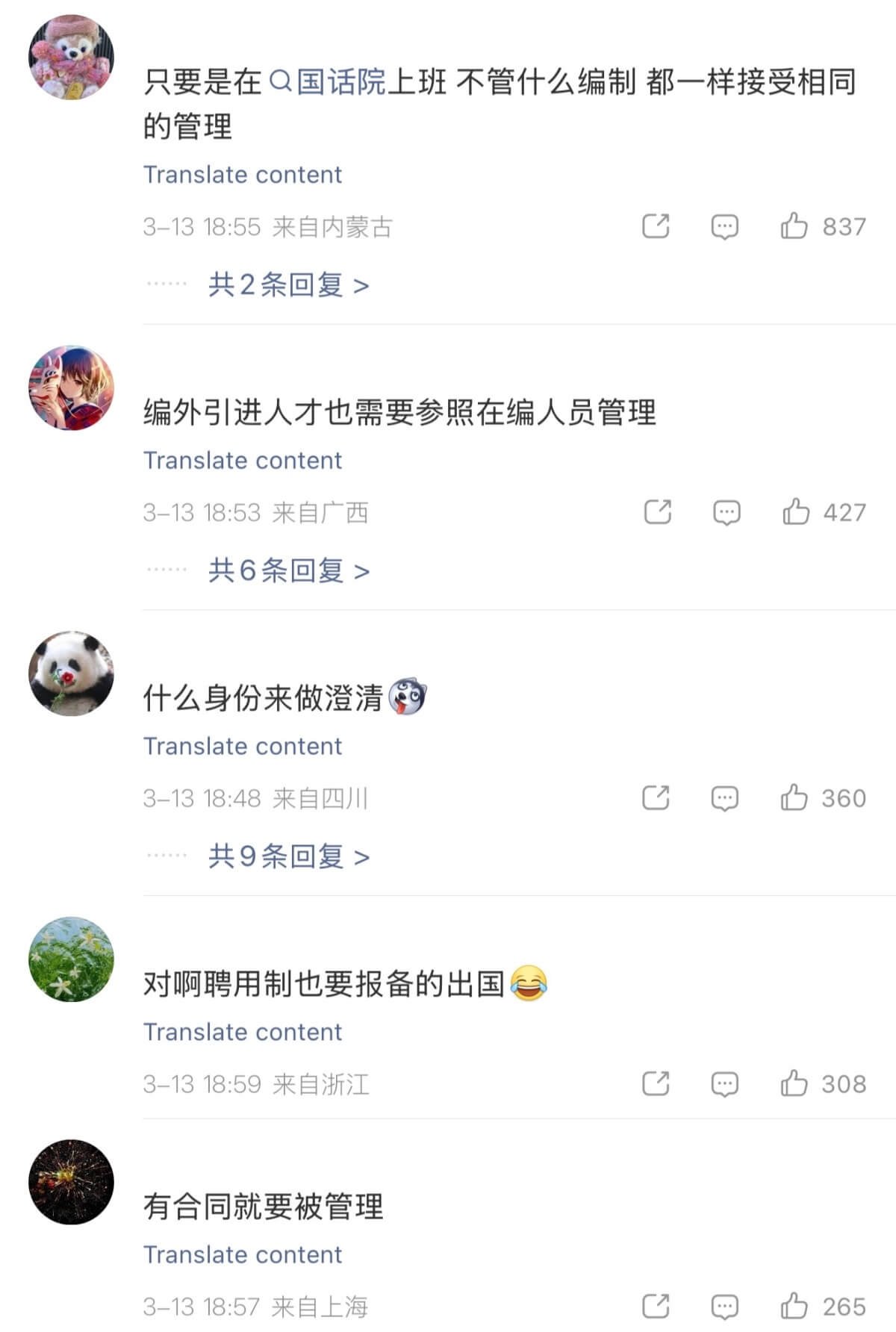Expand 共2条回复 replies

[x=288, y=284]
